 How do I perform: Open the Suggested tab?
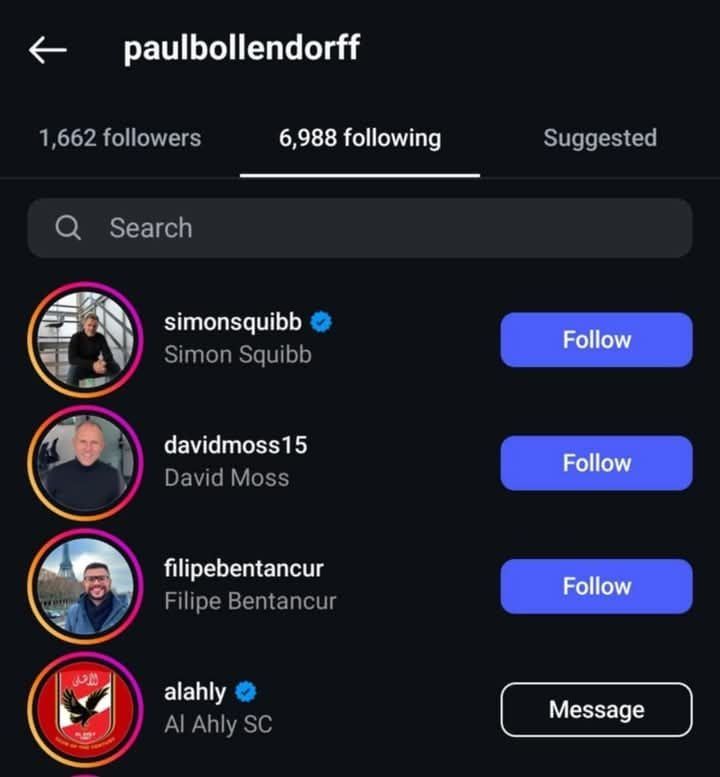pos(599,138)
